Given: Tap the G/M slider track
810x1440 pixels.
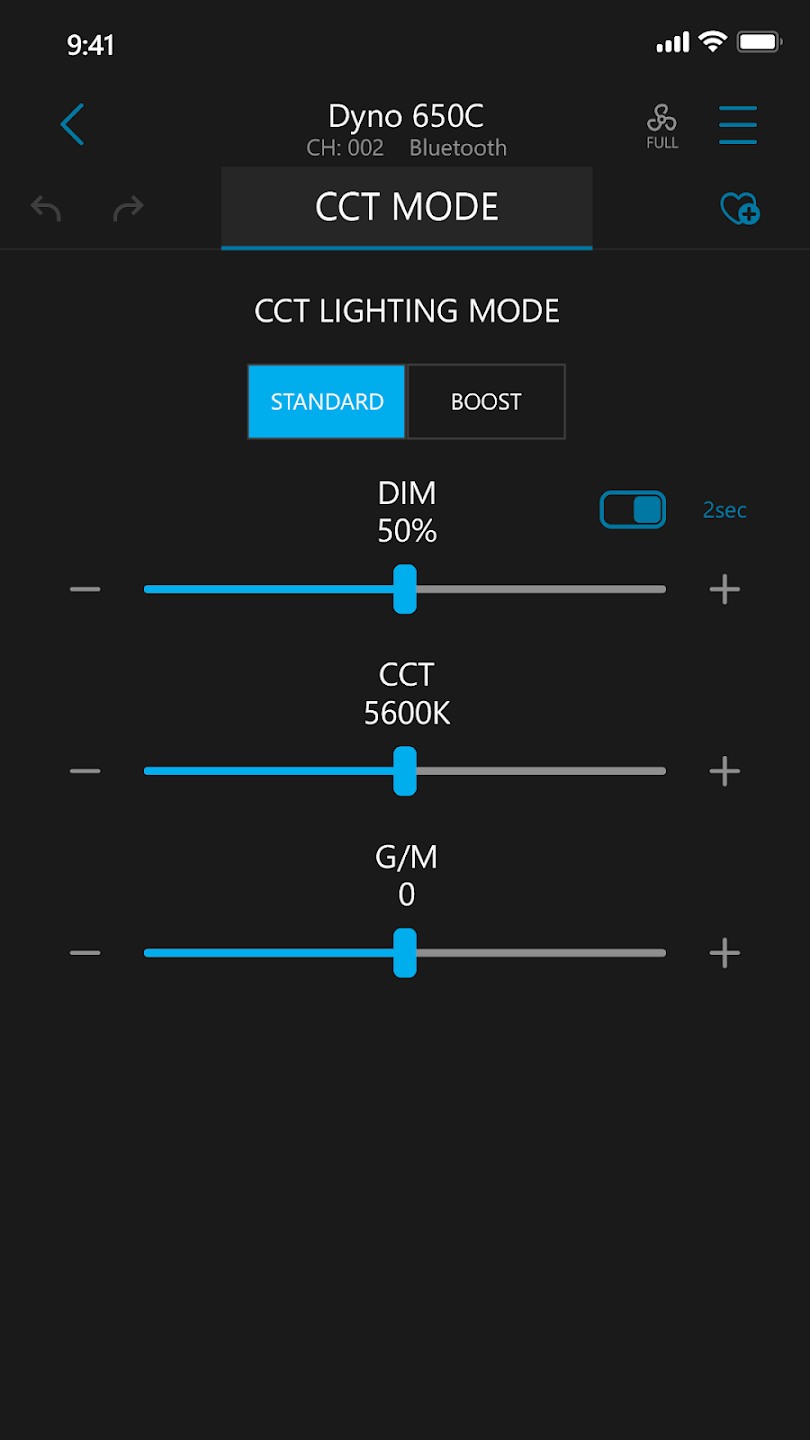Looking at the screenshot, I should pyautogui.click(x=405, y=953).
